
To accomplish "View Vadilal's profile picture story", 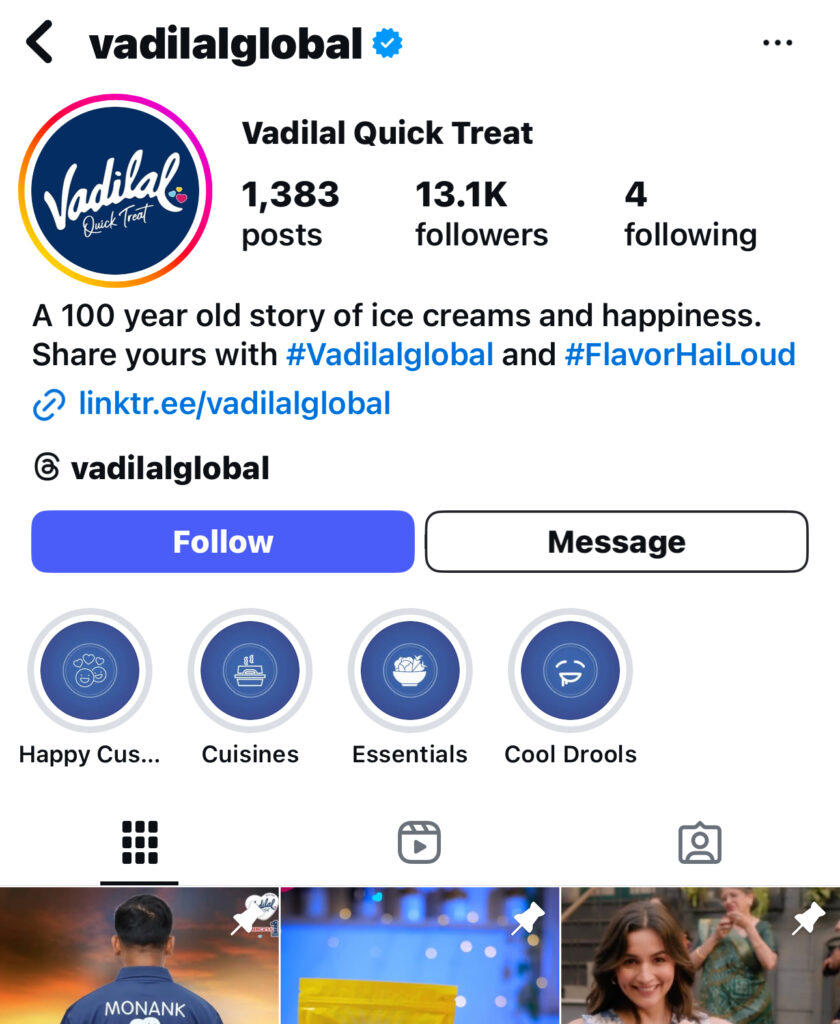I will click(115, 190).
